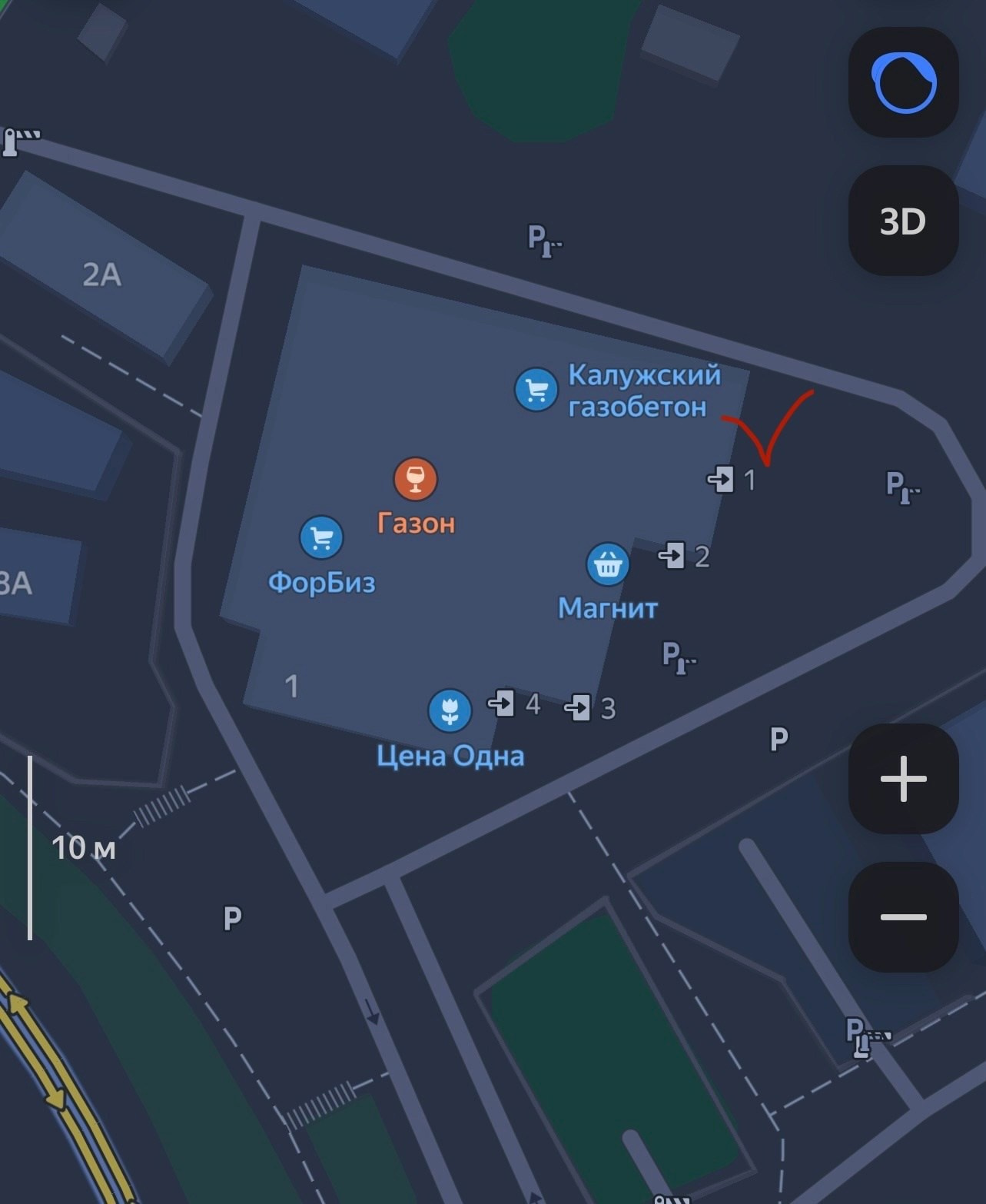Select the Магнит supermarket marker
This screenshot has width=986, height=1204.
click(x=608, y=565)
